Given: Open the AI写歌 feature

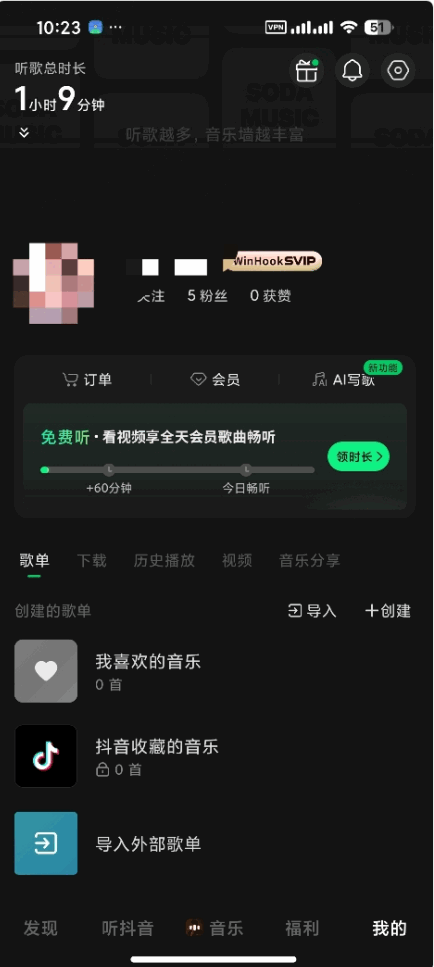Looking at the screenshot, I should click(x=344, y=380).
